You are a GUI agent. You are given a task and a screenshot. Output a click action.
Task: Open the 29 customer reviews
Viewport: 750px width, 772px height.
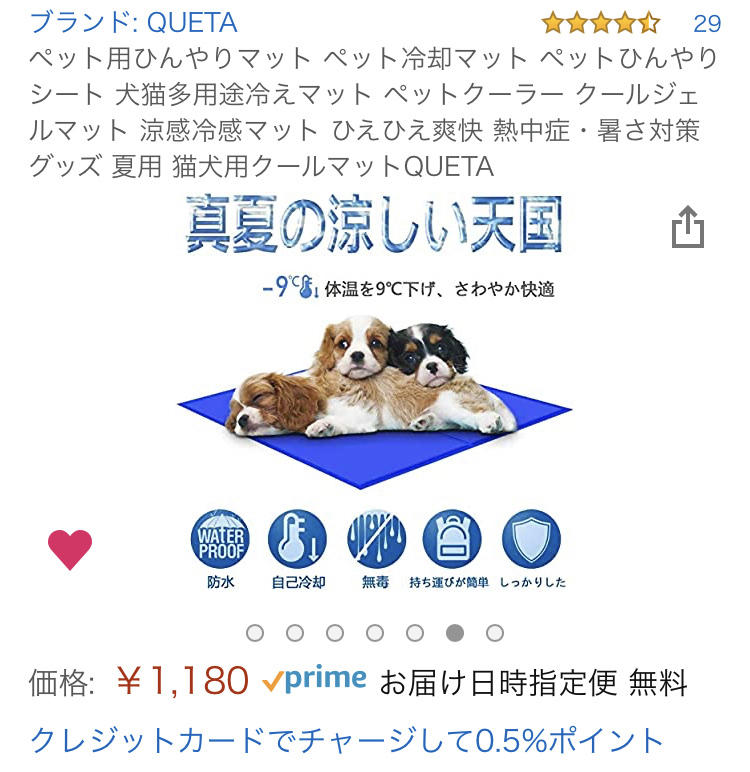click(x=707, y=23)
